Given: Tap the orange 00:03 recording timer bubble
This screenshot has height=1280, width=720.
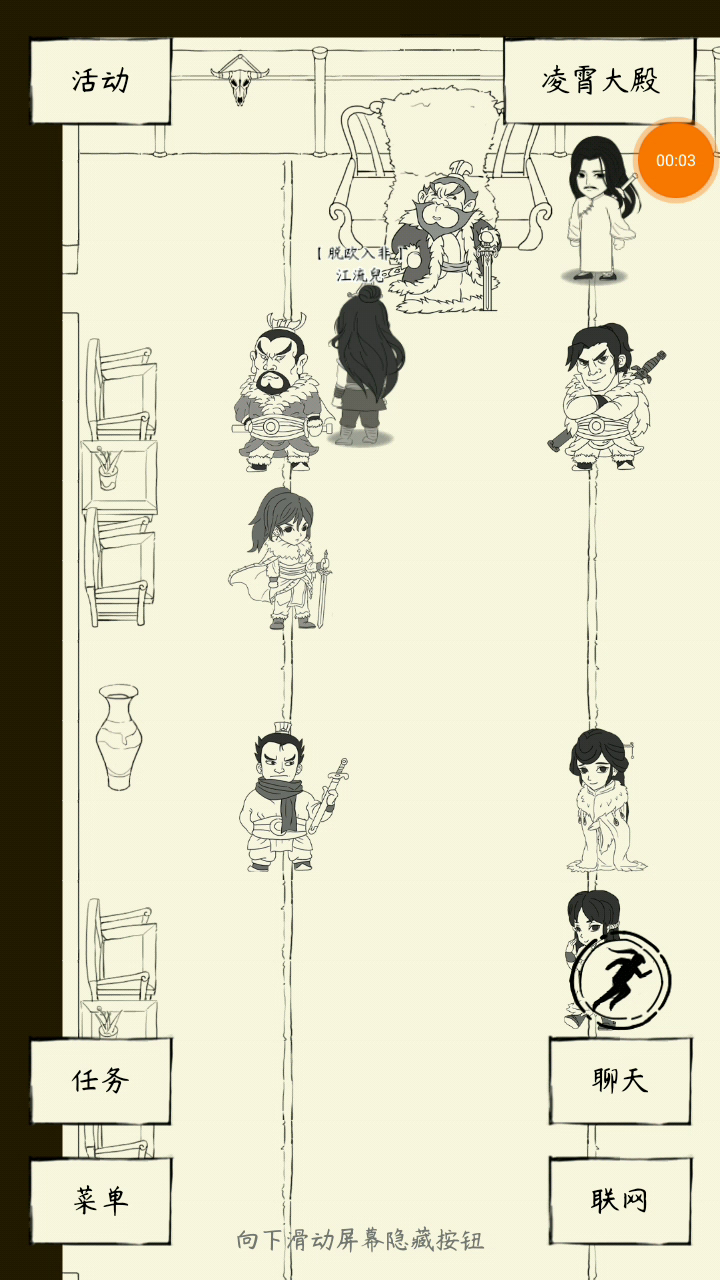Looking at the screenshot, I should 676,160.
